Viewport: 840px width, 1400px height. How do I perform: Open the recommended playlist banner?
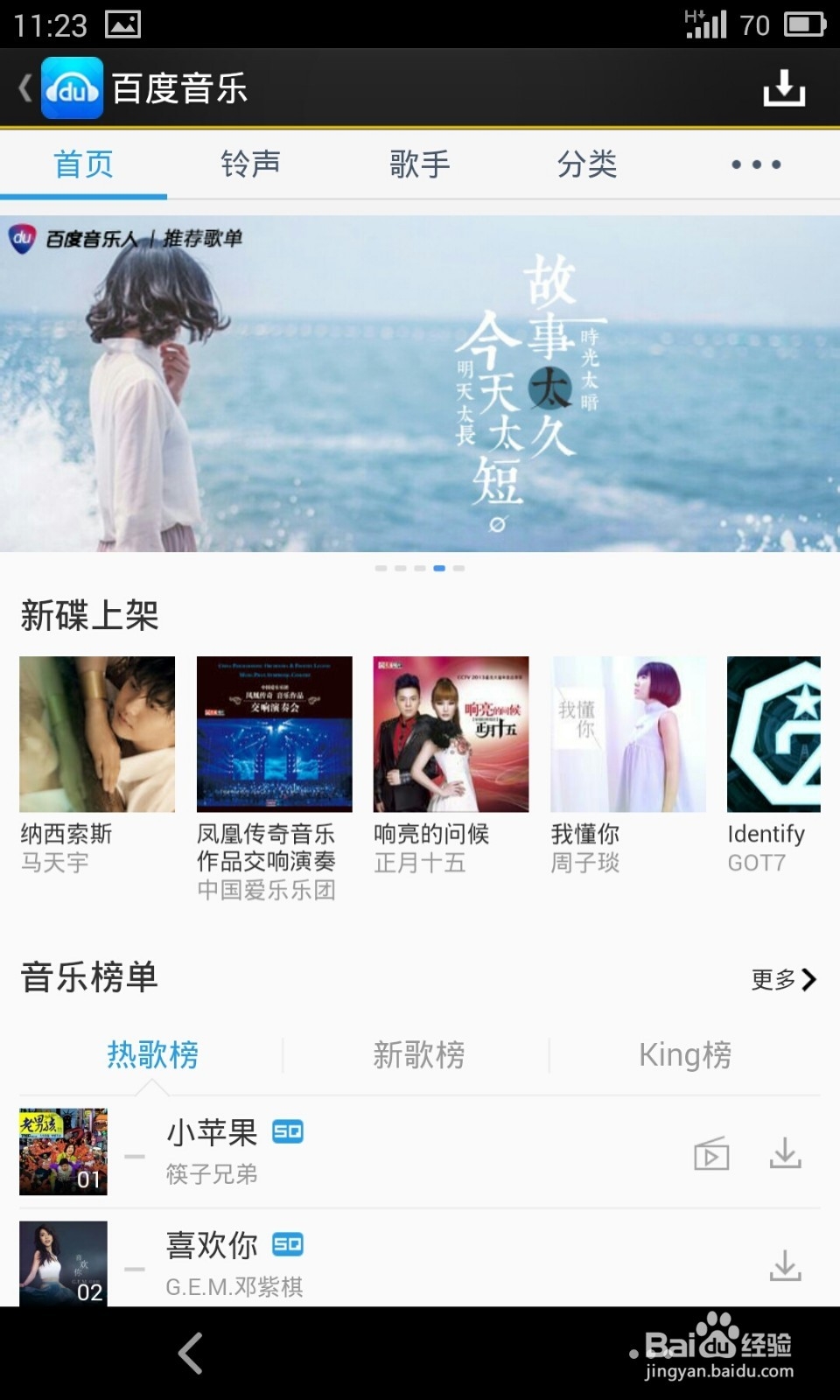coord(420,383)
